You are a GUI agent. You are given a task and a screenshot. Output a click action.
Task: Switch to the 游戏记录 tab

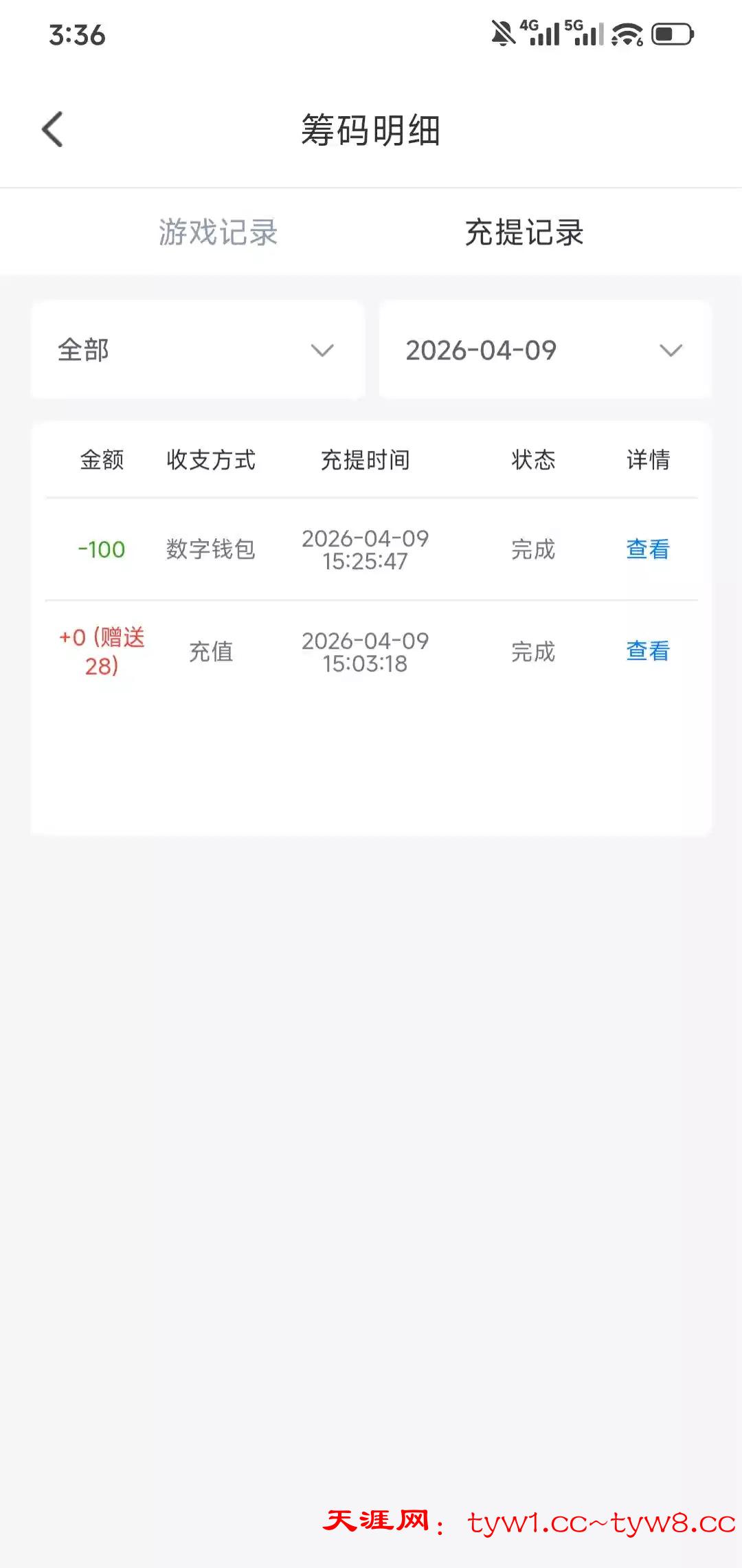[x=218, y=232]
